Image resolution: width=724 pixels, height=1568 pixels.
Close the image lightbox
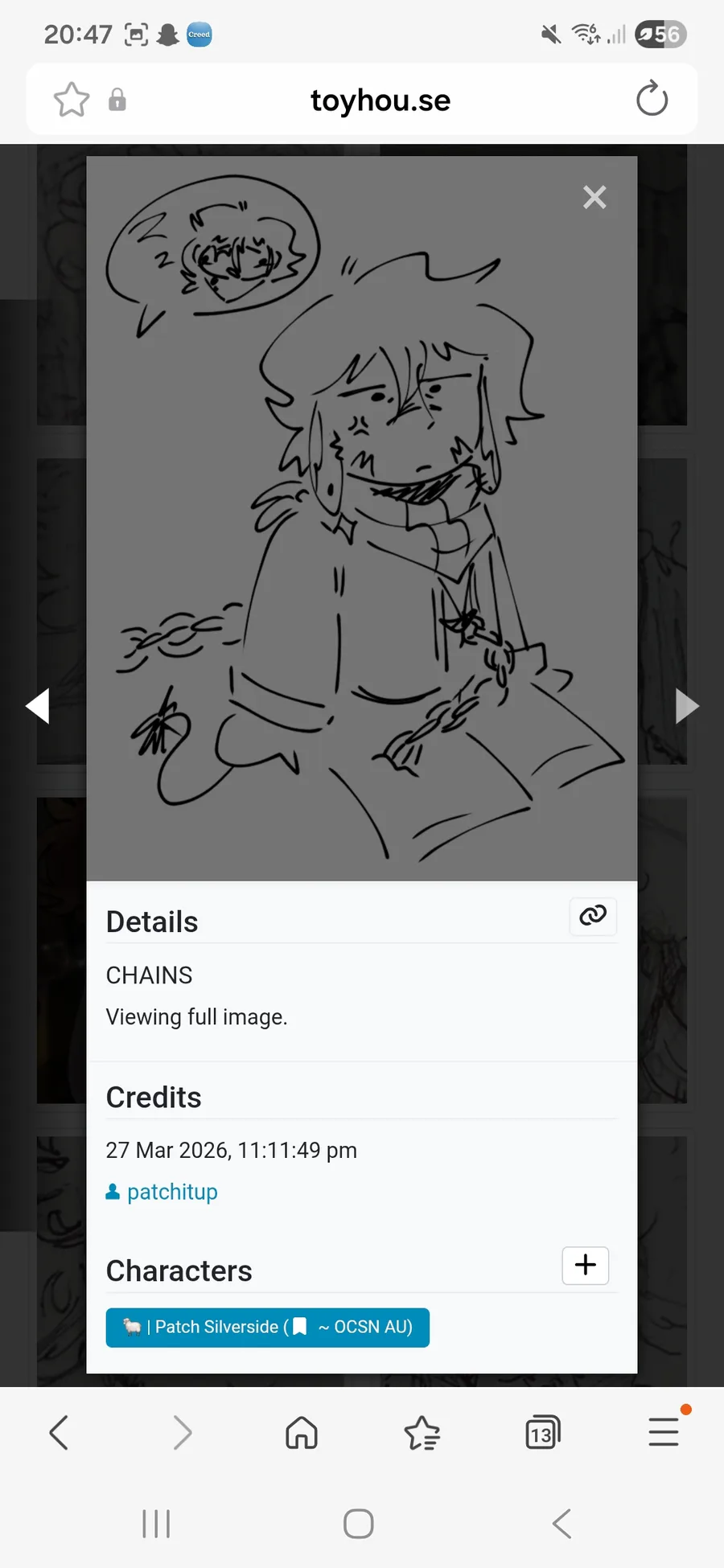pyautogui.click(x=594, y=197)
